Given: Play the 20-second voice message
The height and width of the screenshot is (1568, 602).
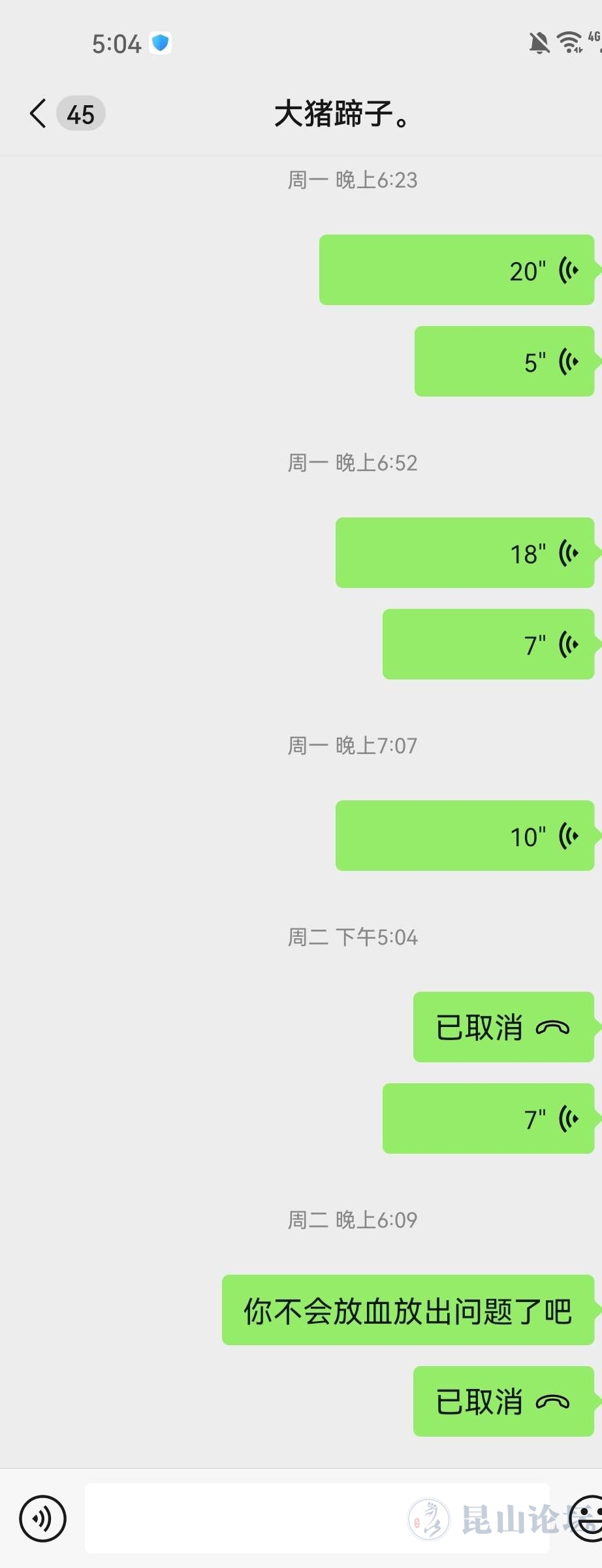Looking at the screenshot, I should (456, 270).
